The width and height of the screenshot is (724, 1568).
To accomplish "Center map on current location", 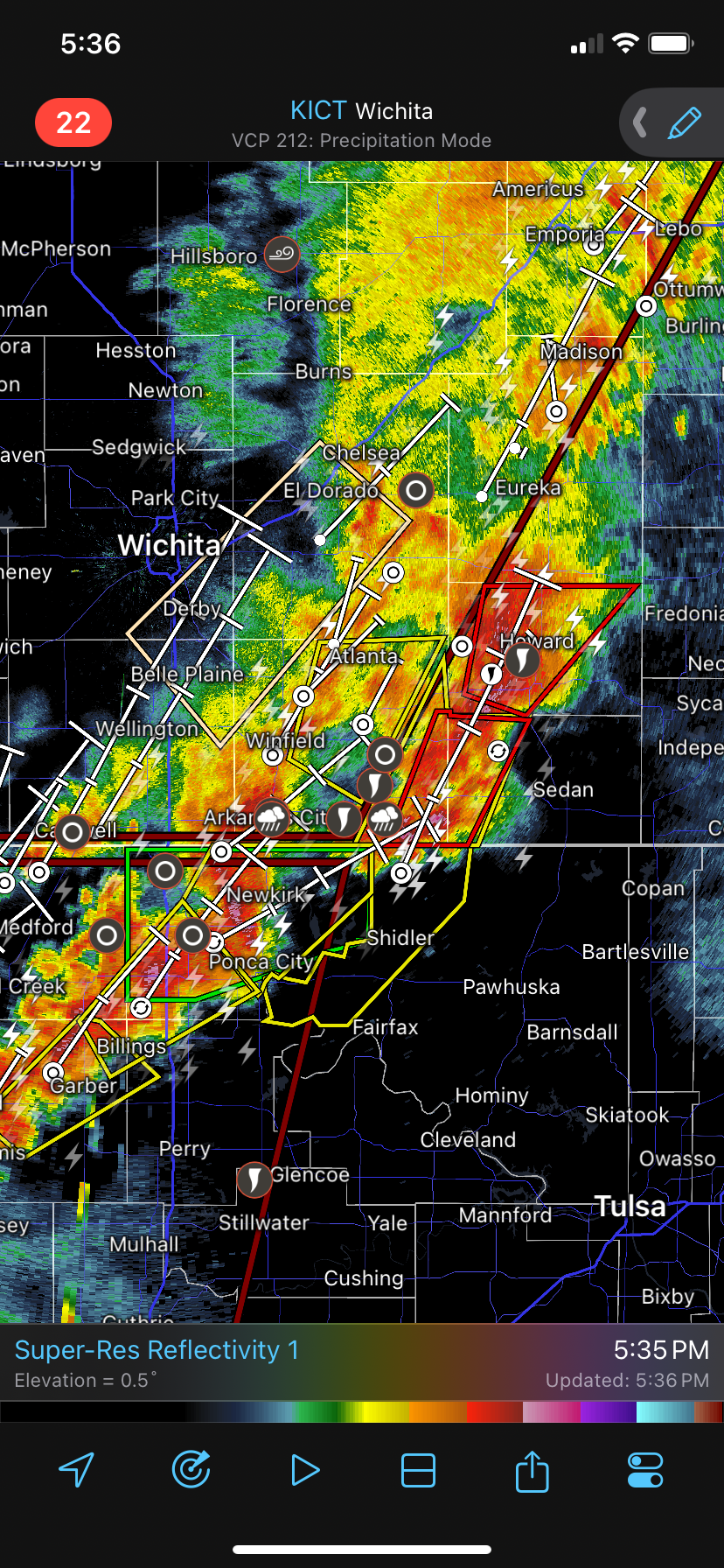I will pos(77,1470).
